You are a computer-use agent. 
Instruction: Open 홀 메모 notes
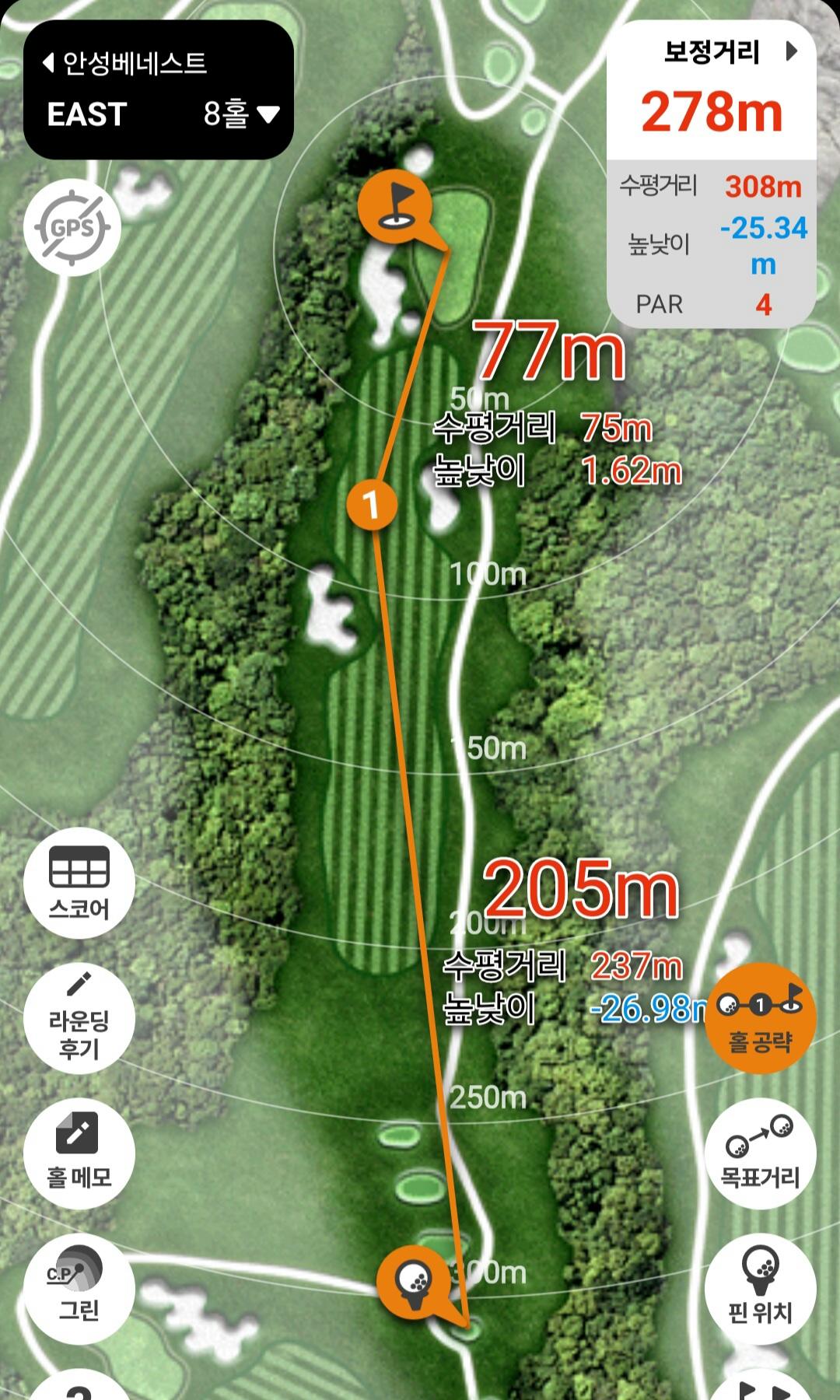(79, 1153)
